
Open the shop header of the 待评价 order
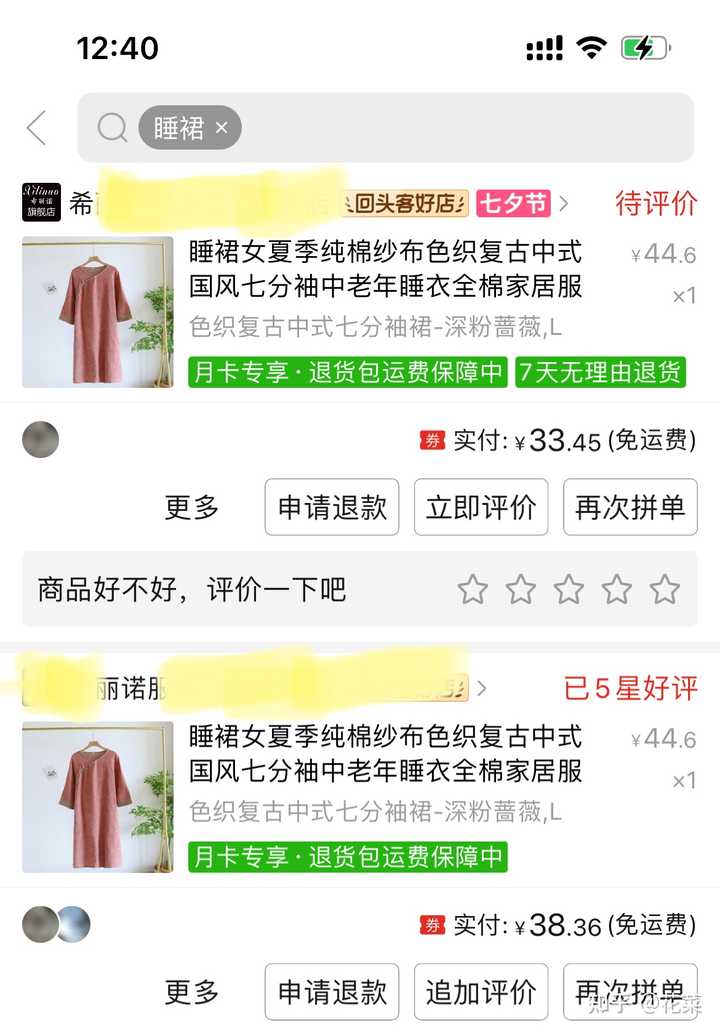(300, 204)
